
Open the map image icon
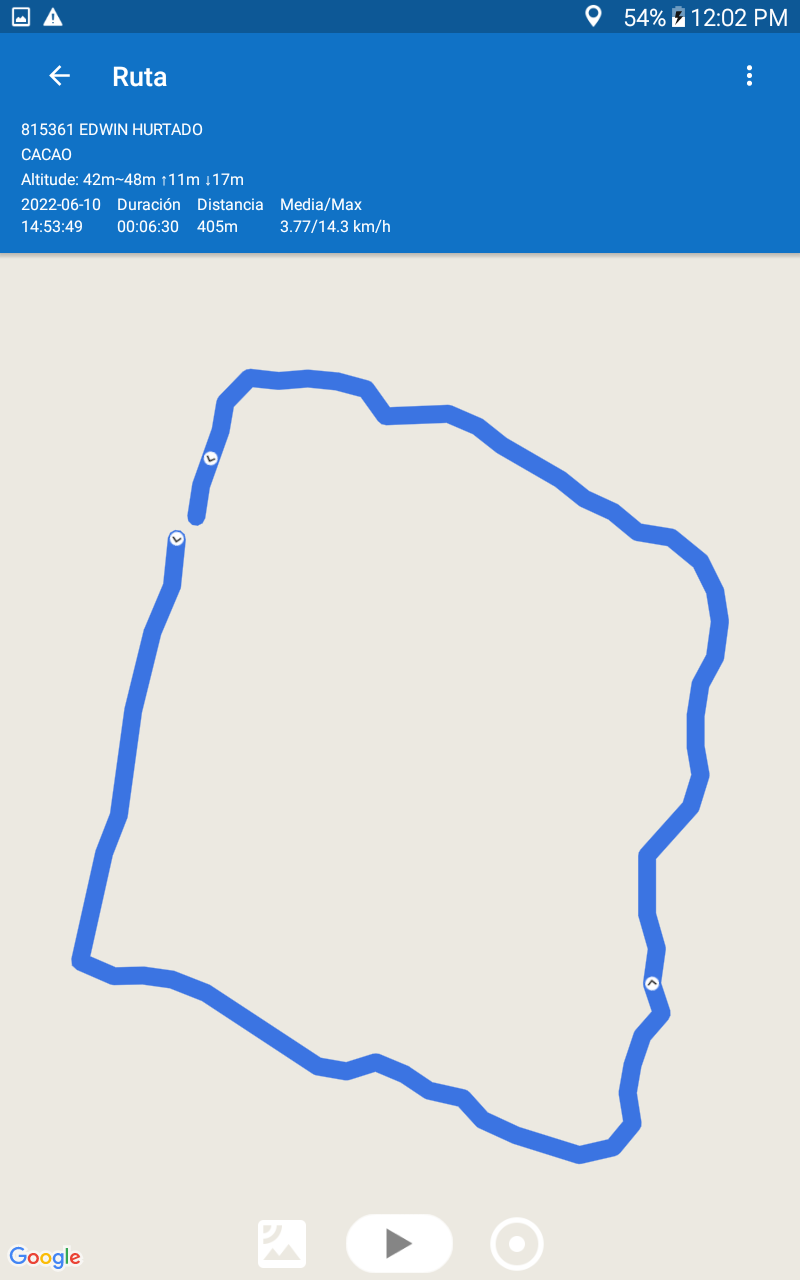tap(282, 1244)
